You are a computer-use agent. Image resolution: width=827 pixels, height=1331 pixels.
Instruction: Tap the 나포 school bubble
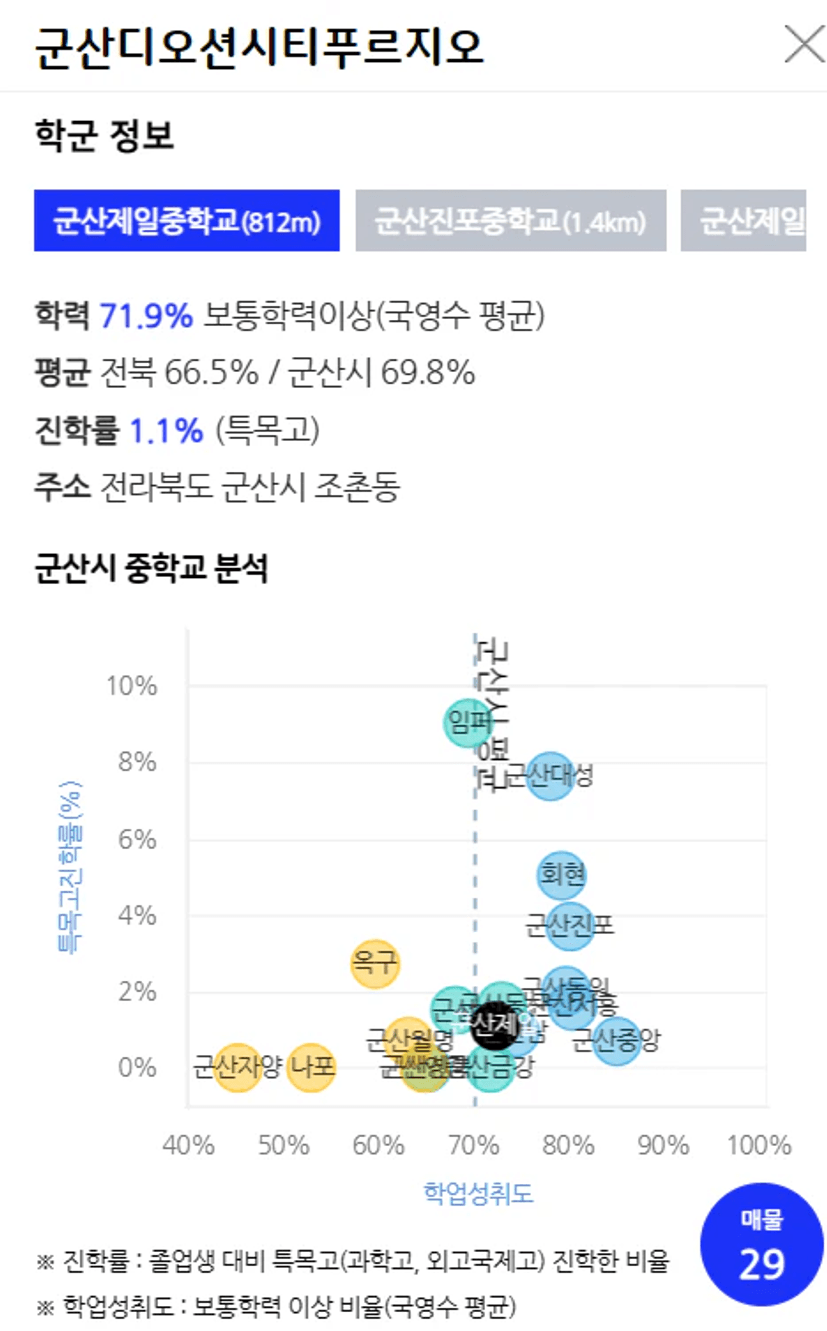point(312,1066)
